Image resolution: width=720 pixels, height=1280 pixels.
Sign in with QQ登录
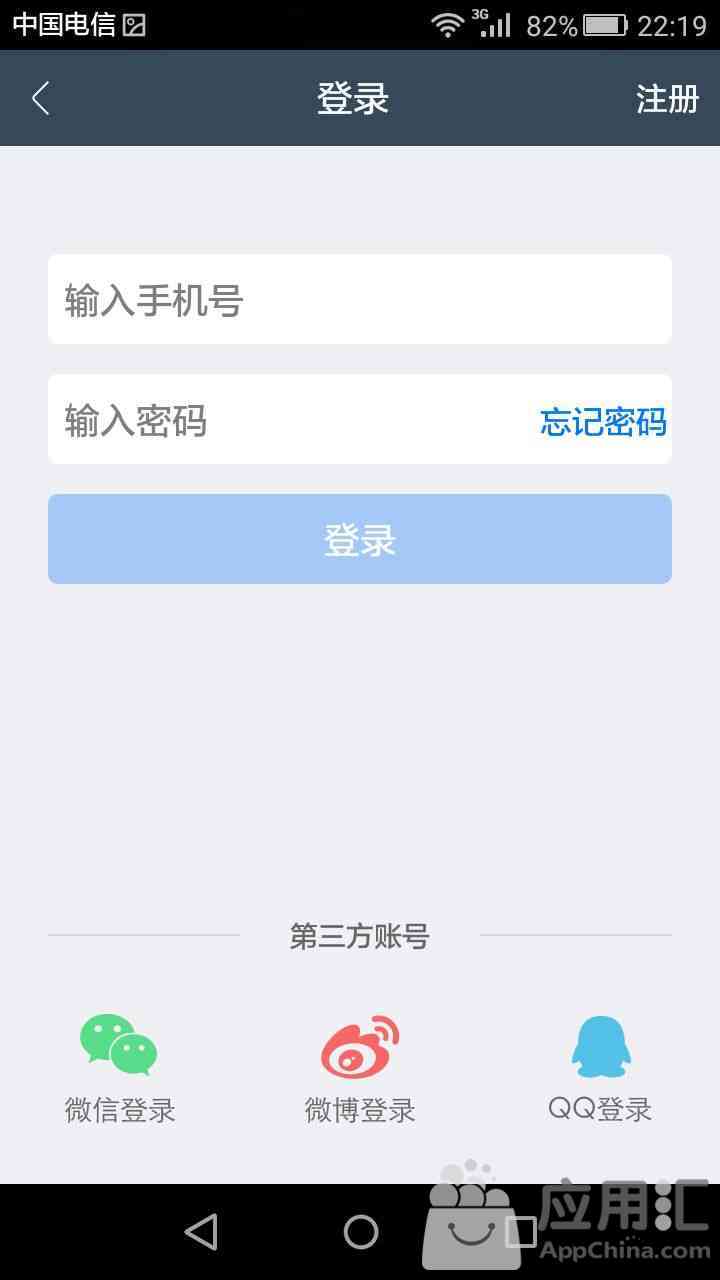[600, 1068]
